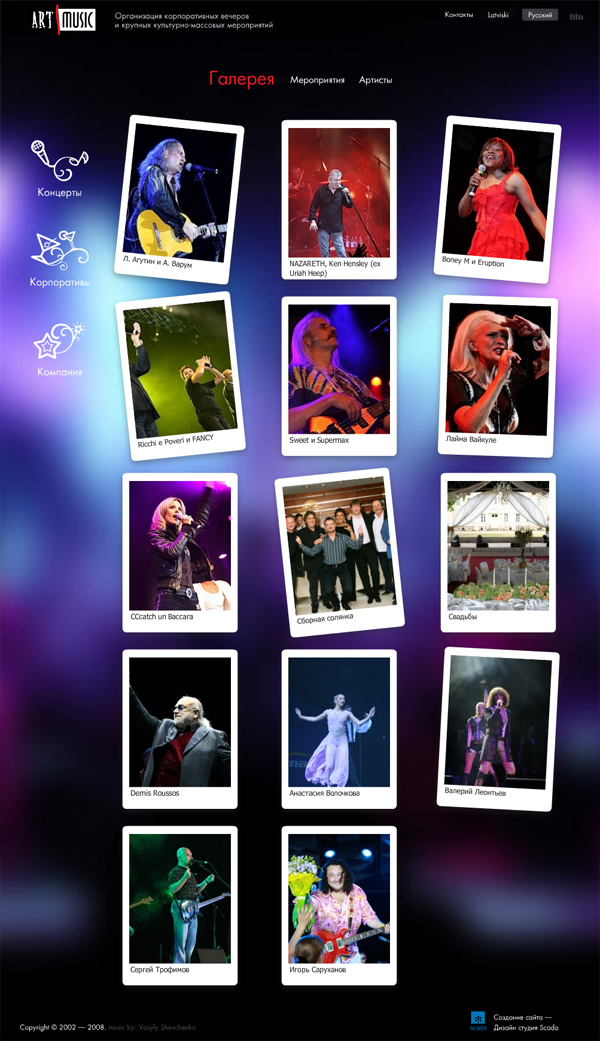The width and height of the screenshot is (600, 1041).
Task: View NAZARETH, Ken Hensley photo album
Action: click(x=339, y=192)
